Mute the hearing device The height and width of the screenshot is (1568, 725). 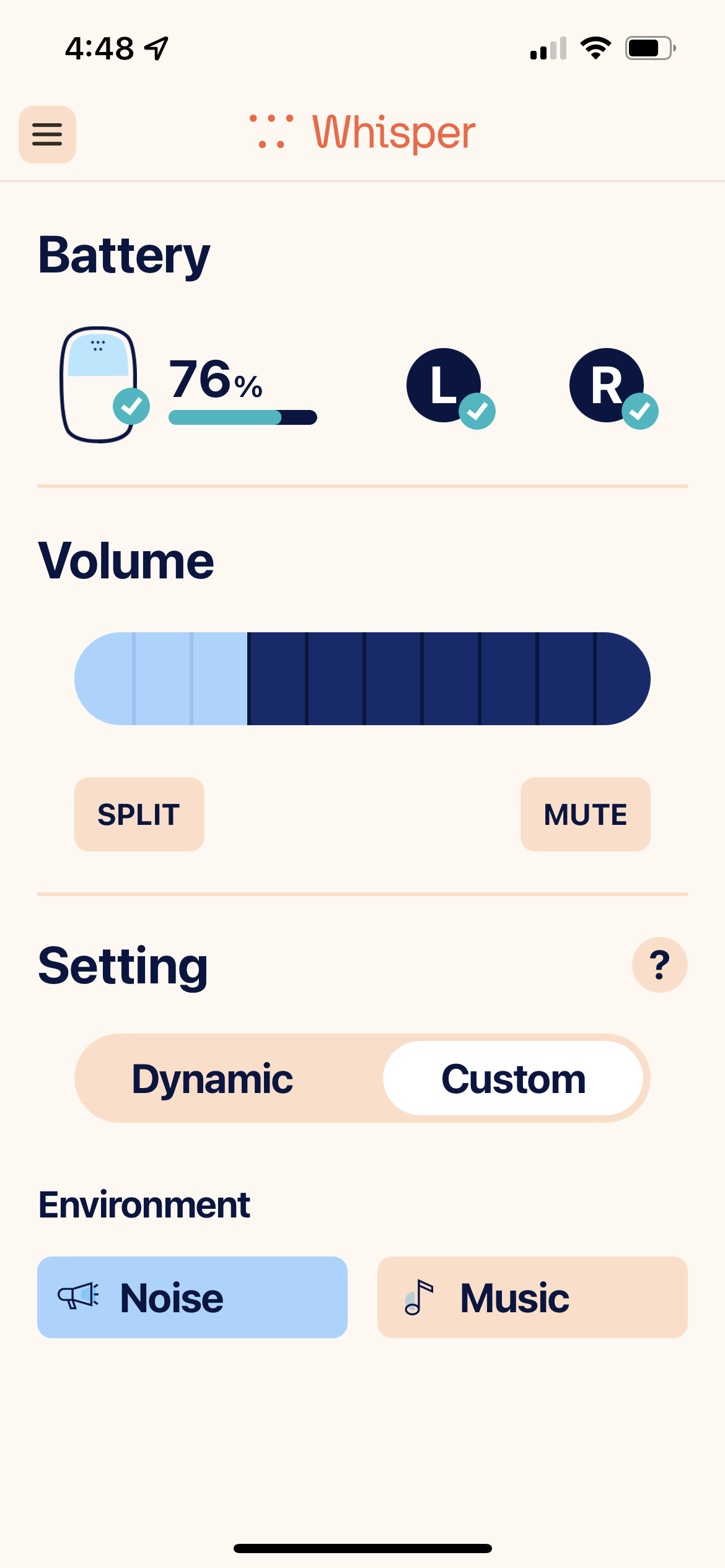point(586,814)
